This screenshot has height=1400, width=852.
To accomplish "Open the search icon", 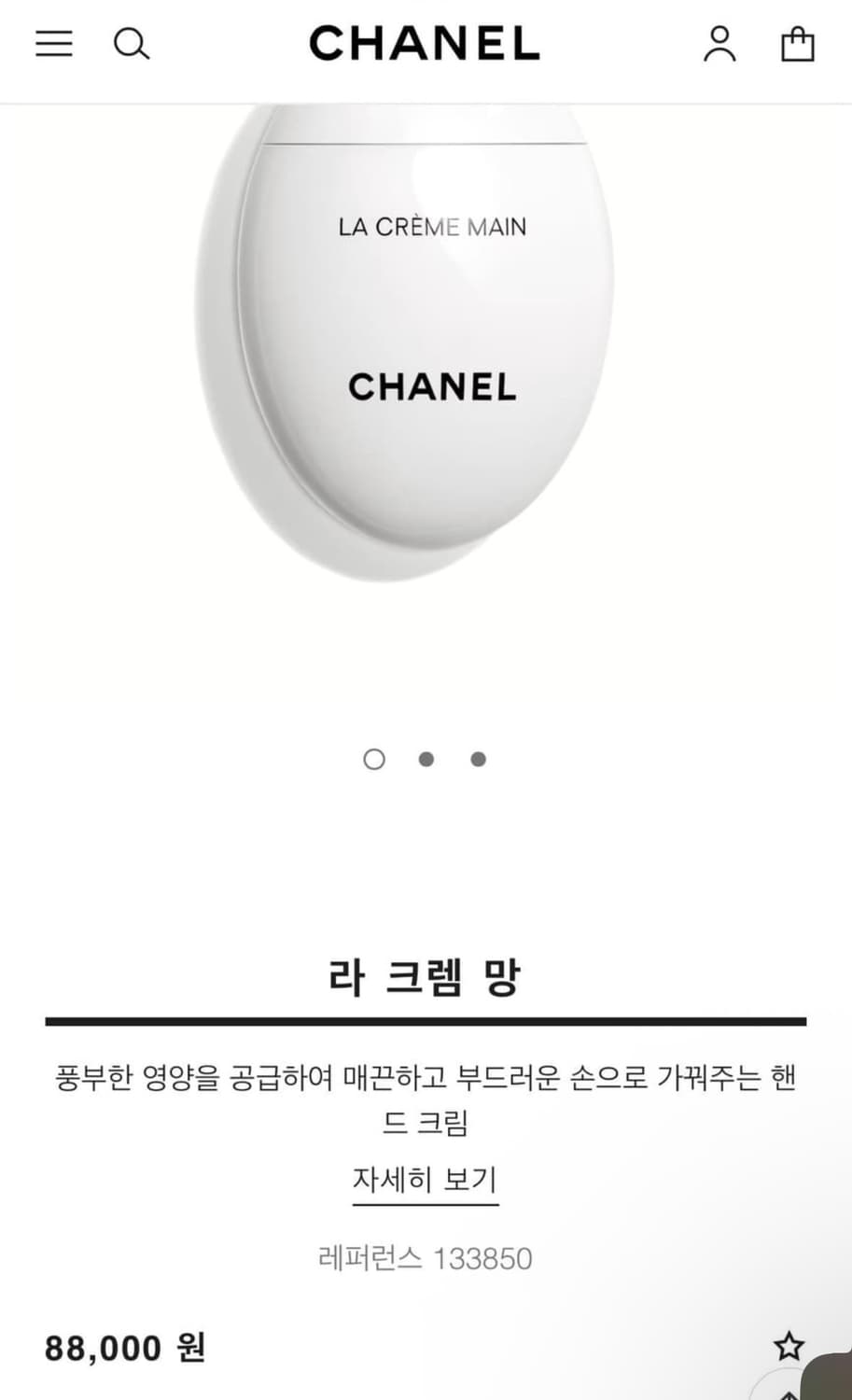I will point(132,44).
